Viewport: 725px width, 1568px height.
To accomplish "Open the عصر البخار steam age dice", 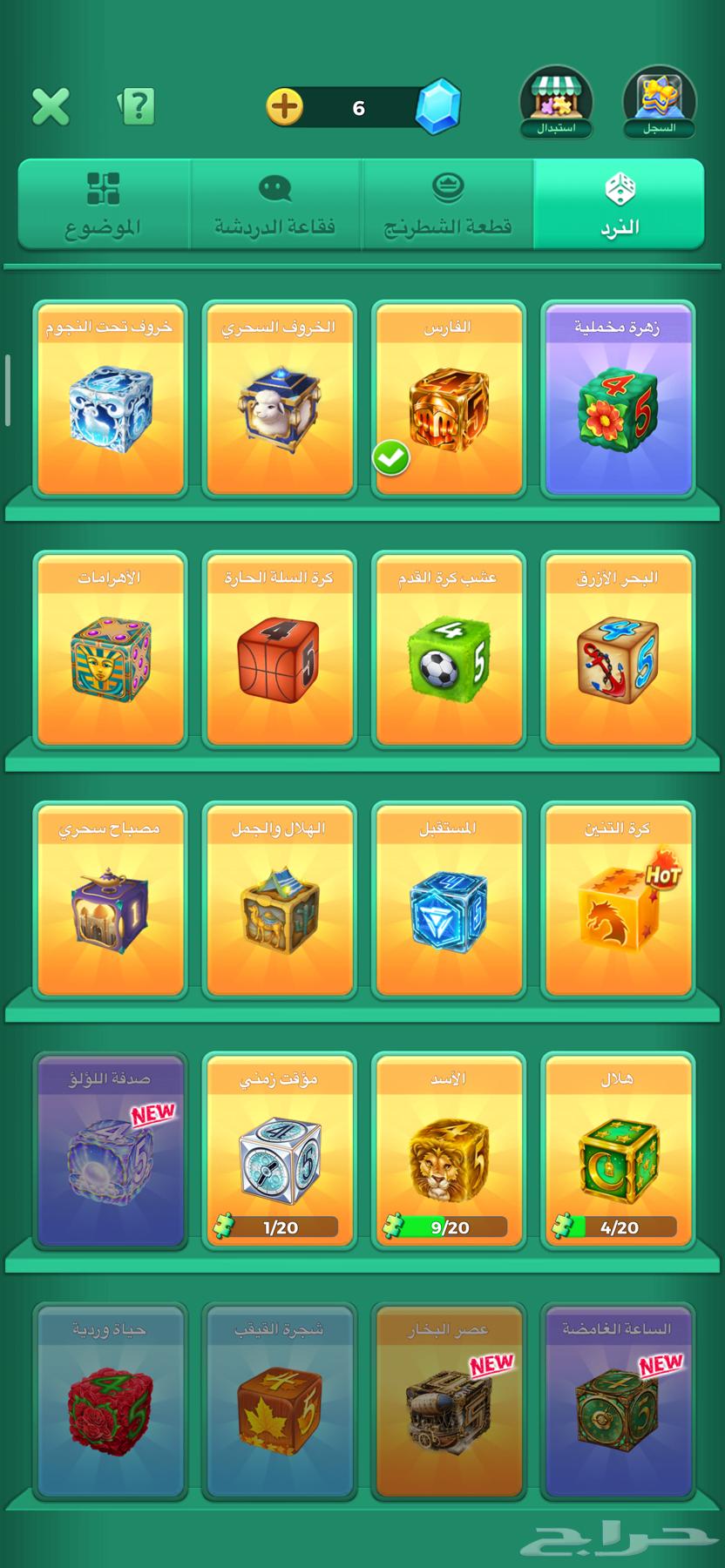I will click(x=448, y=1402).
